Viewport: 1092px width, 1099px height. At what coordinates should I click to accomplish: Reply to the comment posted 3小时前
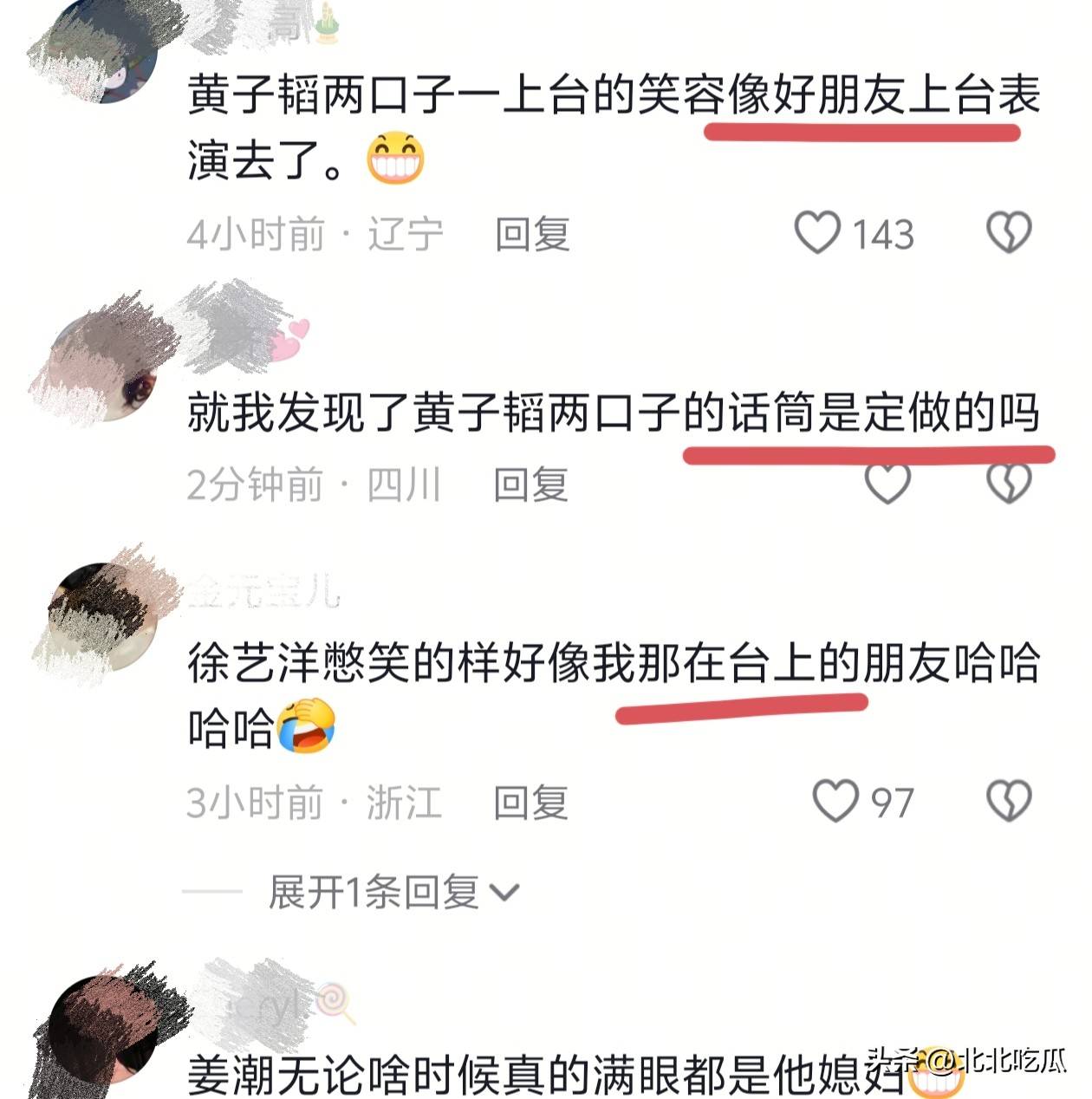530,803
